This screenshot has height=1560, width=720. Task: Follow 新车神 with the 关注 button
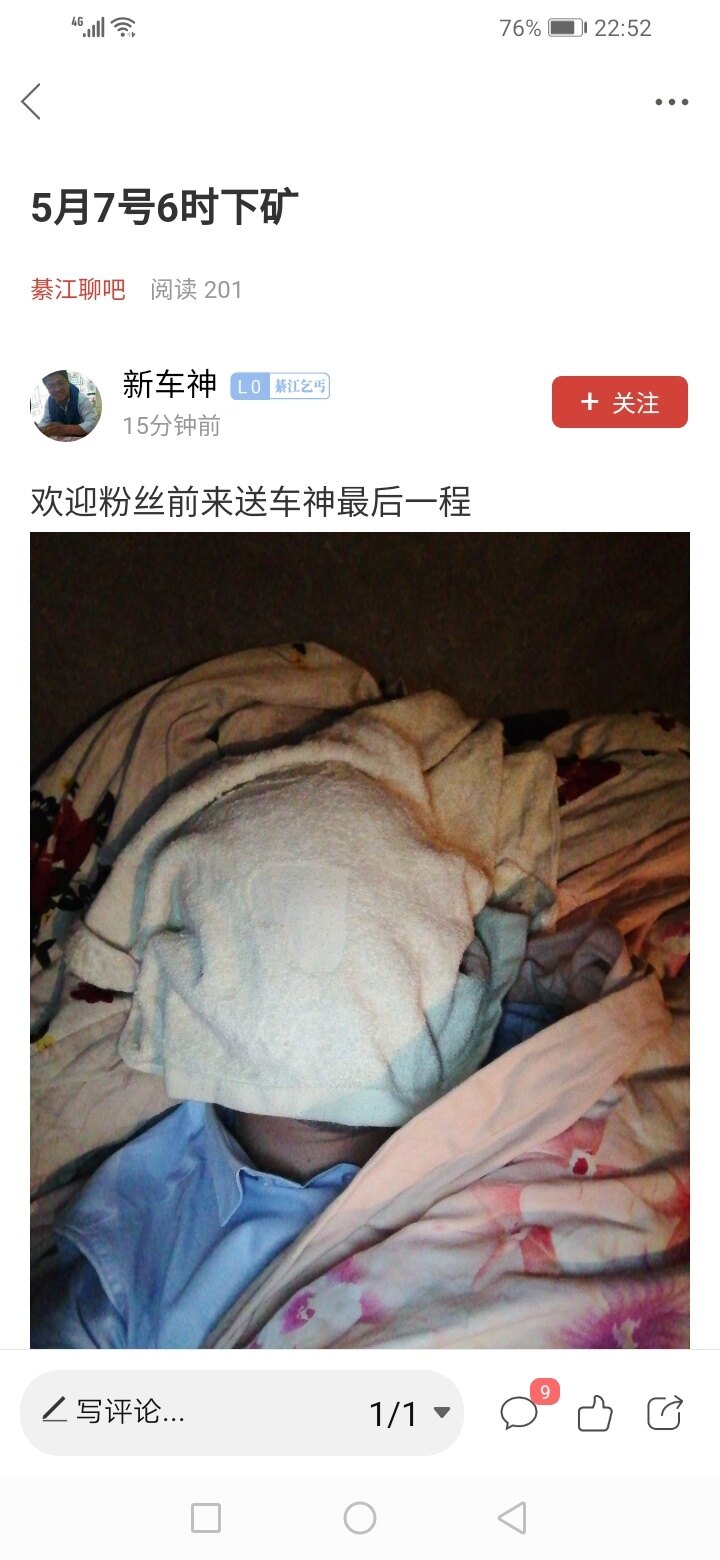point(619,402)
